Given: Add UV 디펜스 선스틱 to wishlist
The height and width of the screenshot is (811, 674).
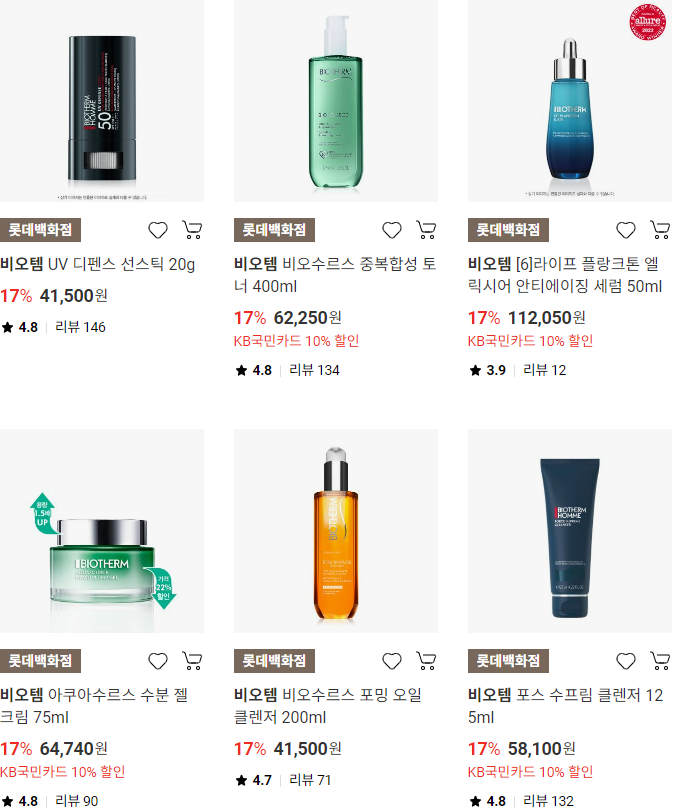Looking at the screenshot, I should coord(158,230).
